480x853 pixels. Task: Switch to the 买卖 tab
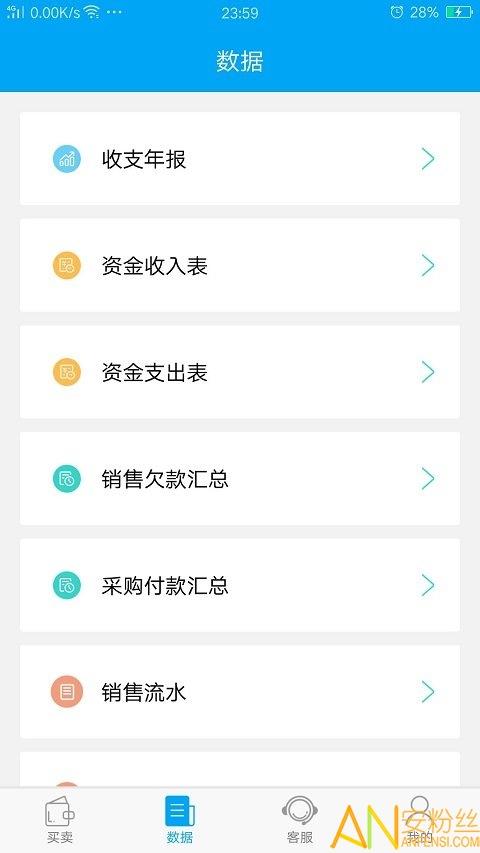[x=60, y=820]
